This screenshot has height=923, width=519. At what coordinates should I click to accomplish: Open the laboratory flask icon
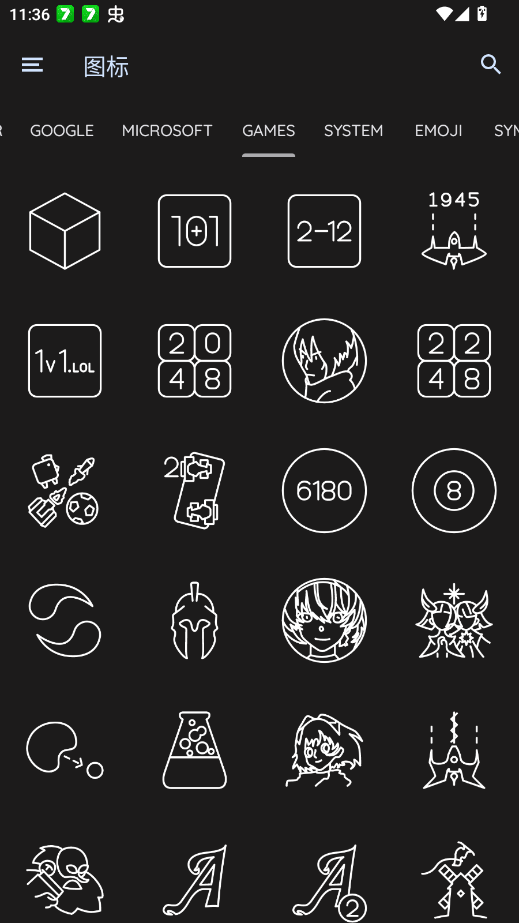click(195, 750)
